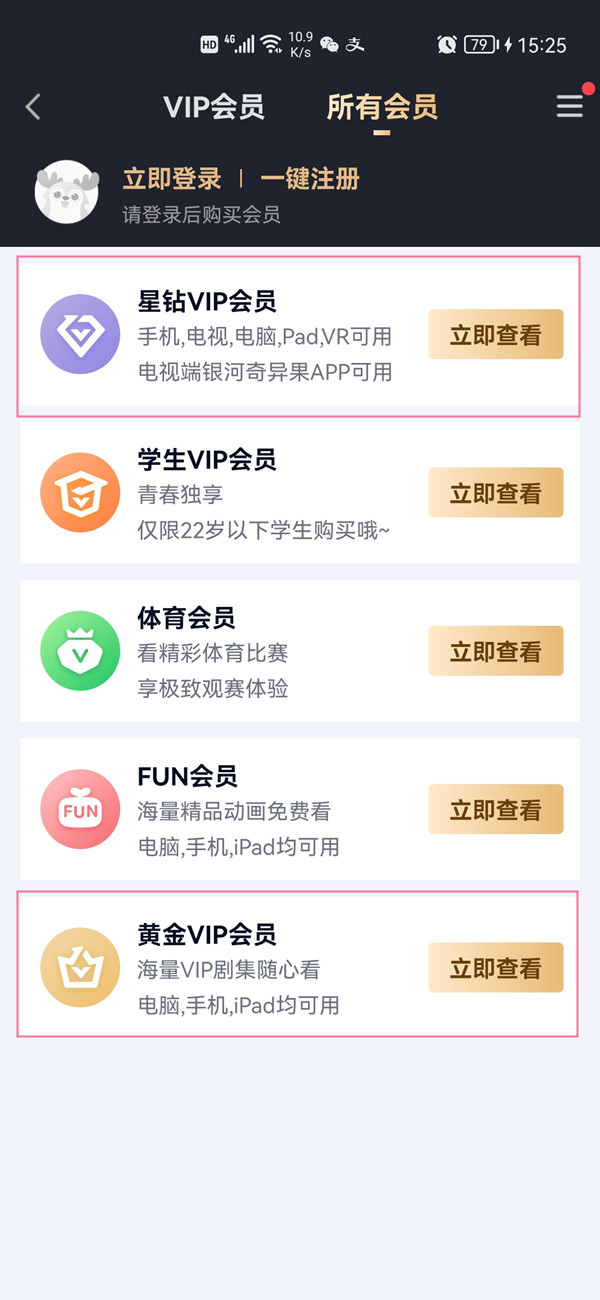Select the 所有会员 tab

382,107
